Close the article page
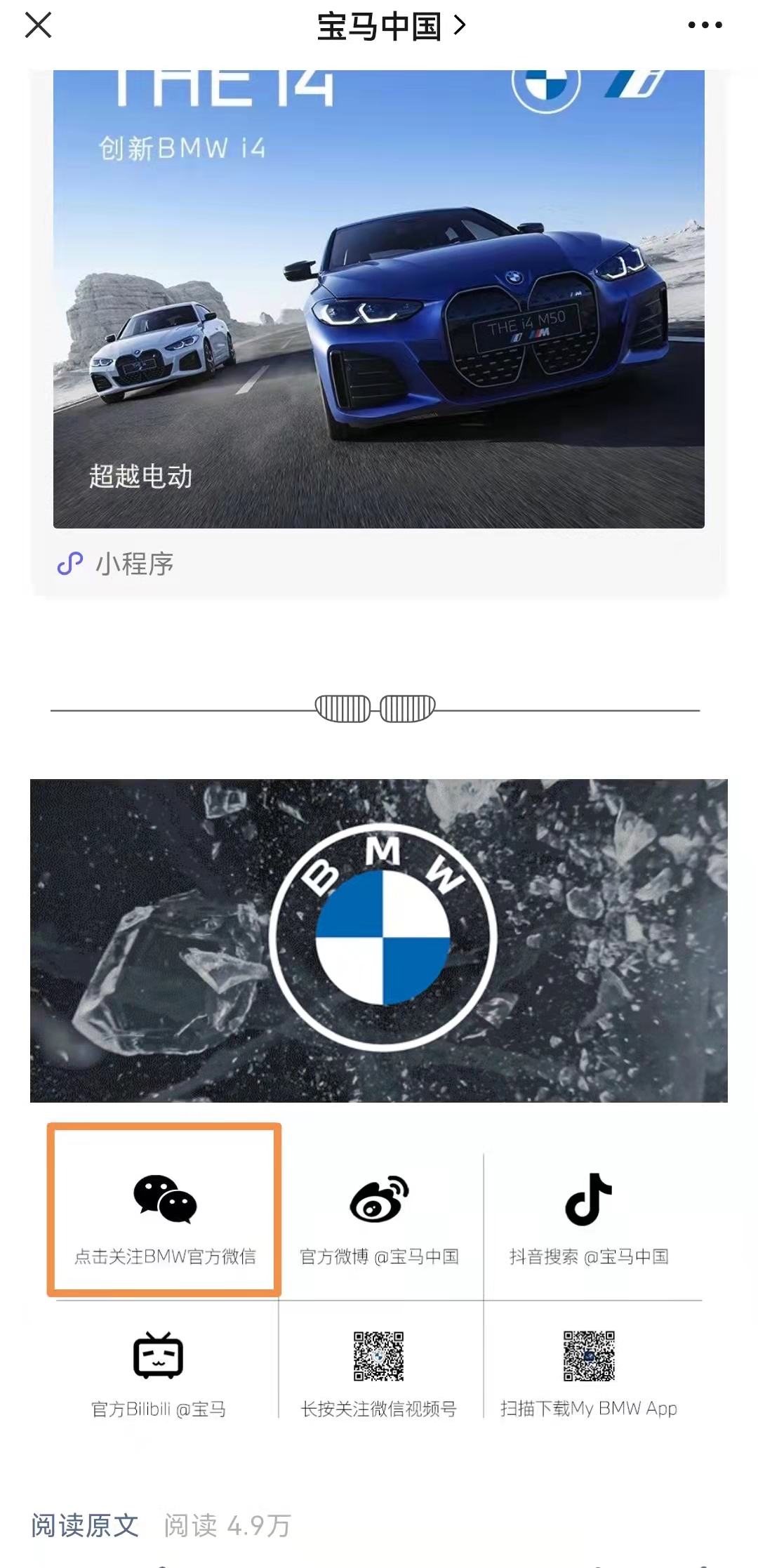The image size is (758, 1568). click(x=39, y=26)
